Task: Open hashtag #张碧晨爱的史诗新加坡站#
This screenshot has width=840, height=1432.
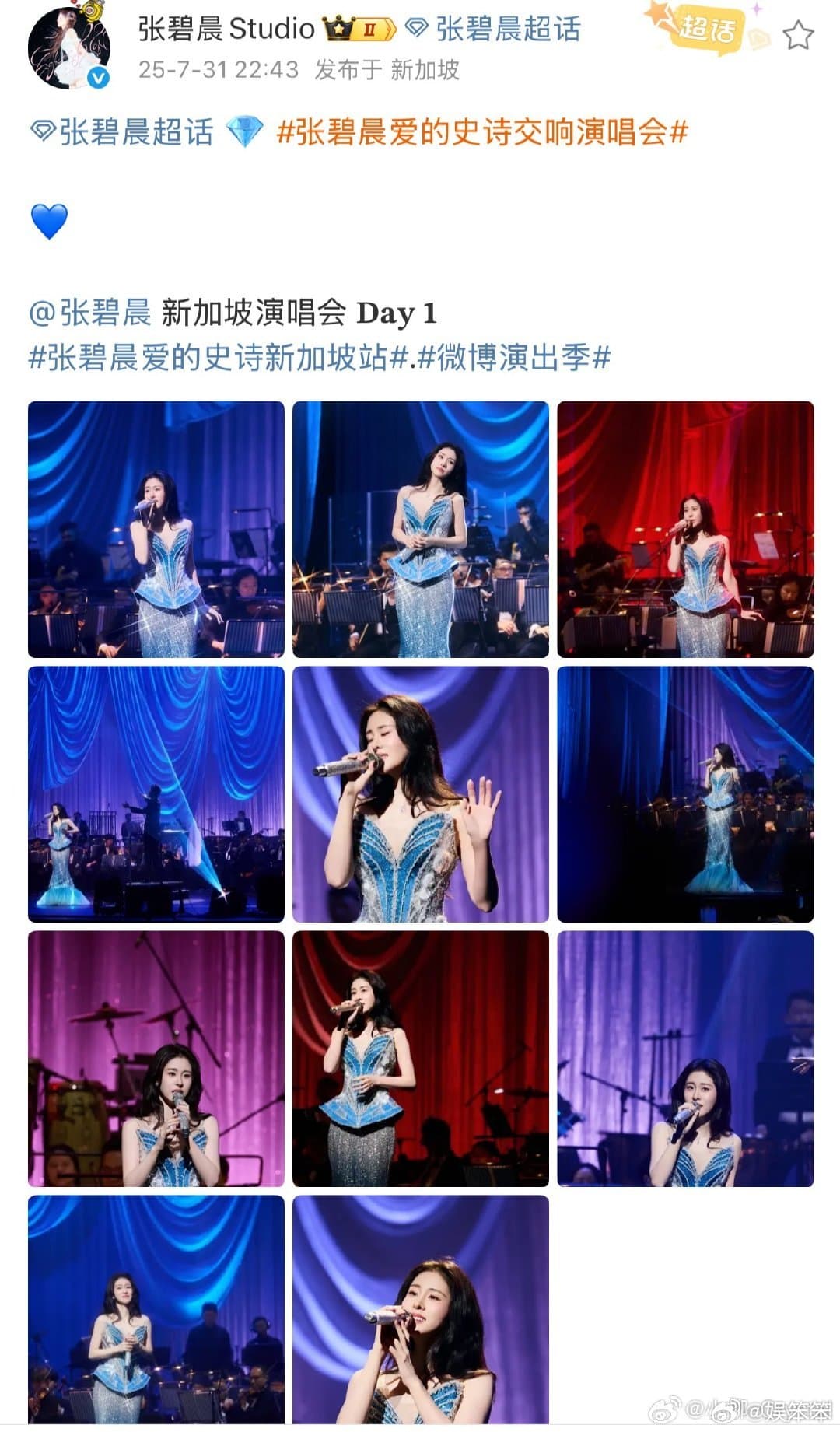Action: 219,358
